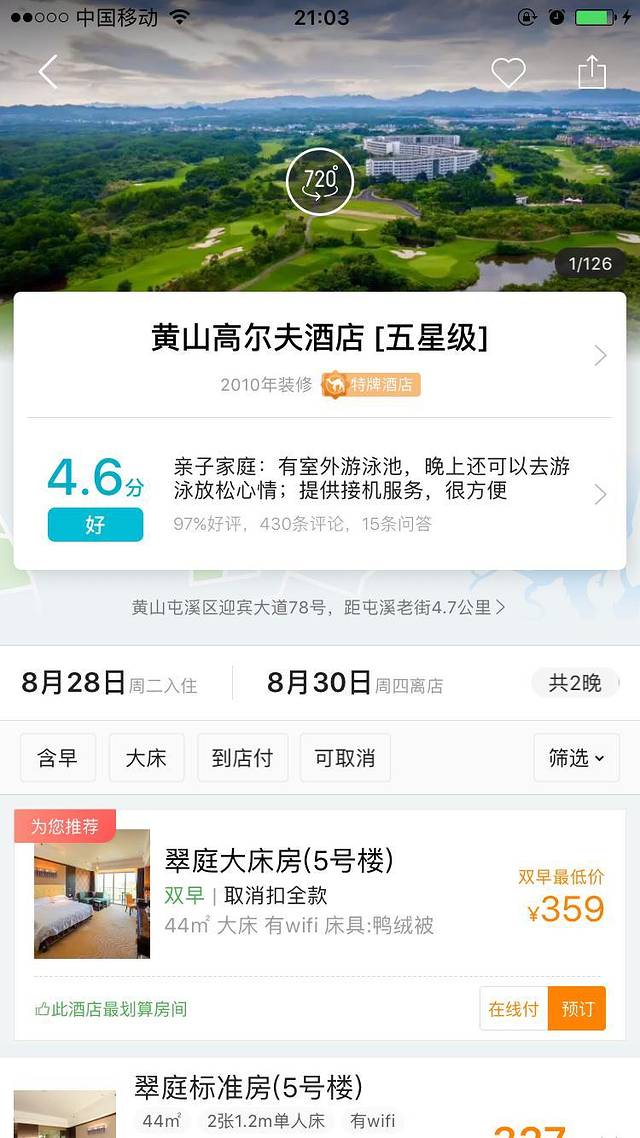Select the 含早 filter chip

tap(57, 758)
